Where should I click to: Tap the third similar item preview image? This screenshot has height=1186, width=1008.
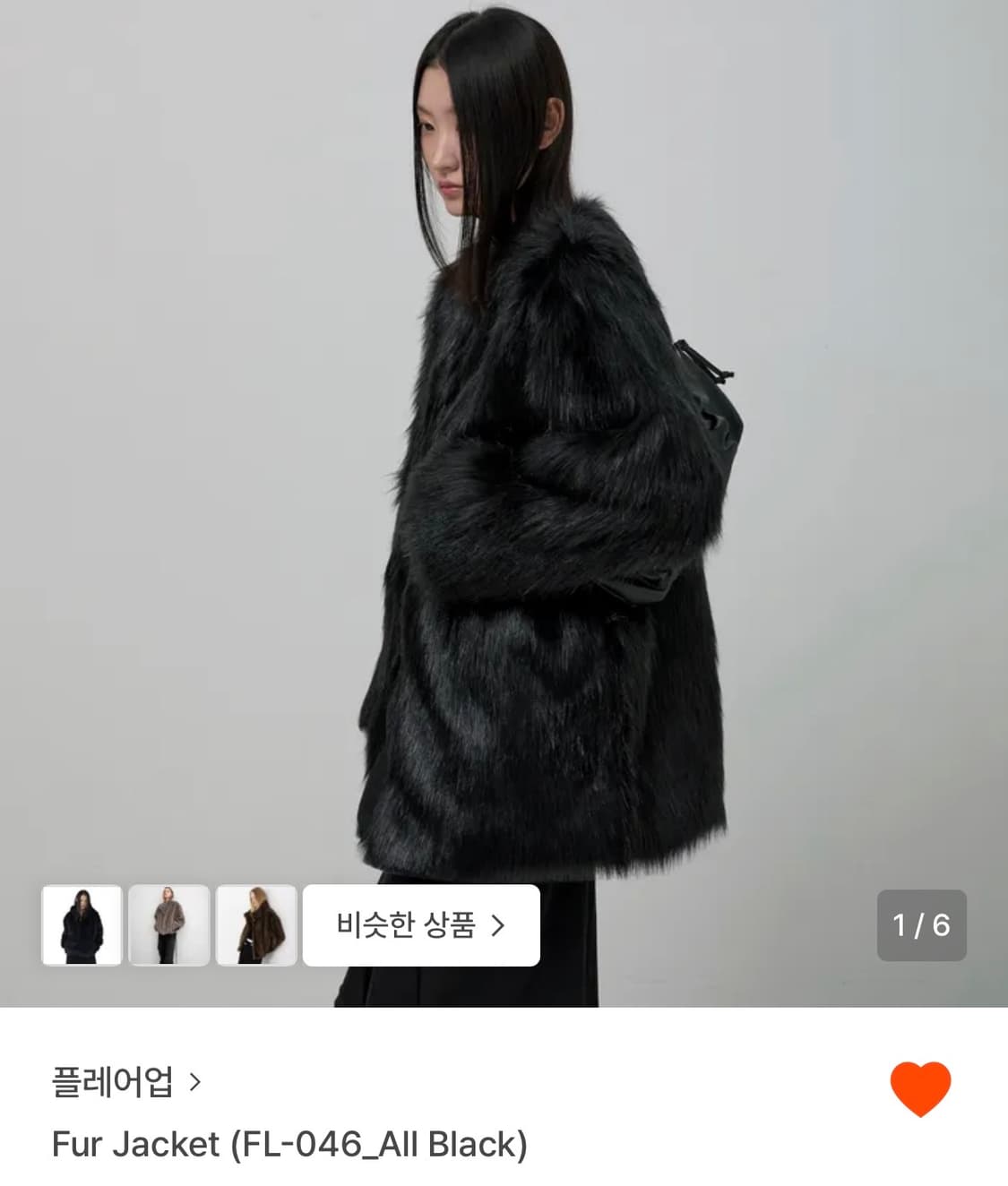pyautogui.click(x=256, y=926)
